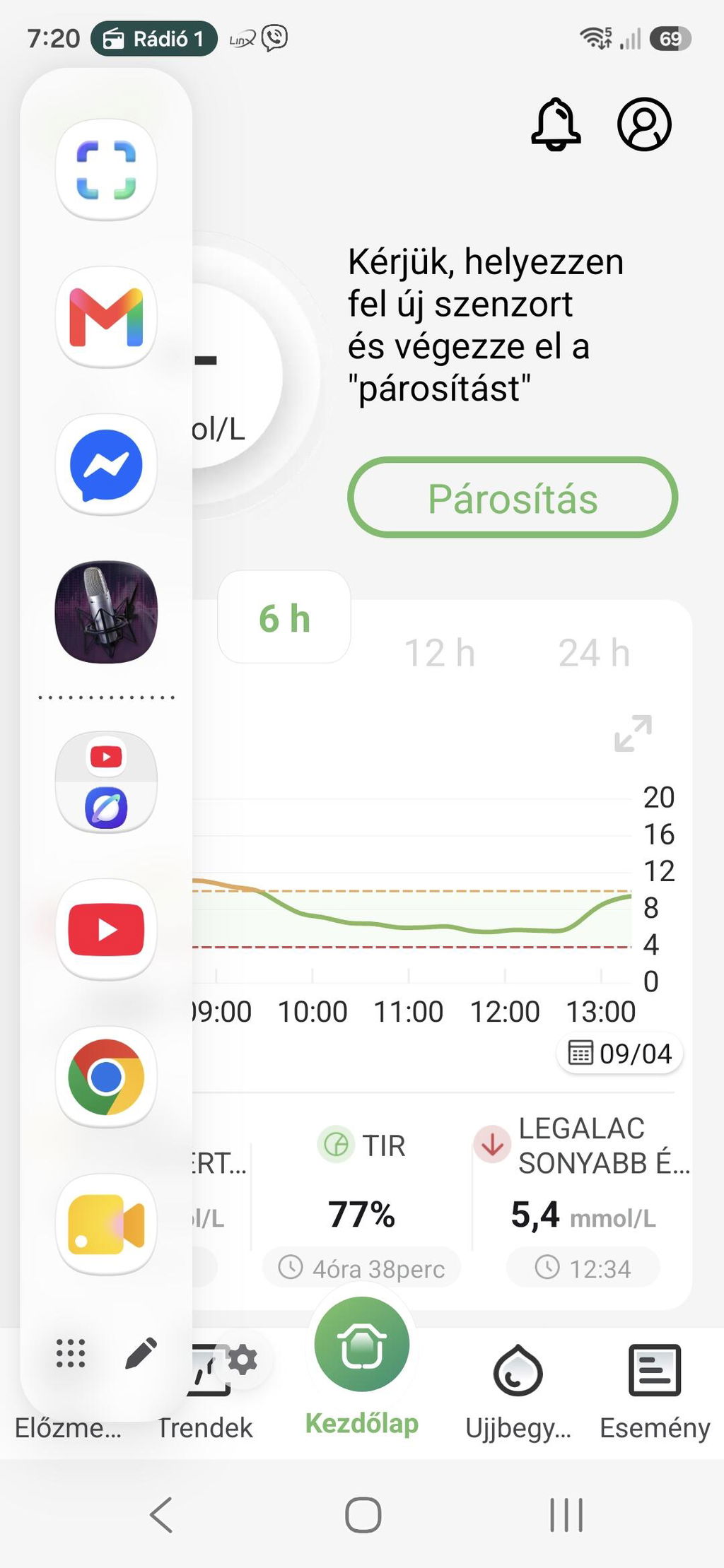Viewport: 724px width, 1568px height.
Task: Expand the glucose chart to fullscreen
Action: [633, 733]
